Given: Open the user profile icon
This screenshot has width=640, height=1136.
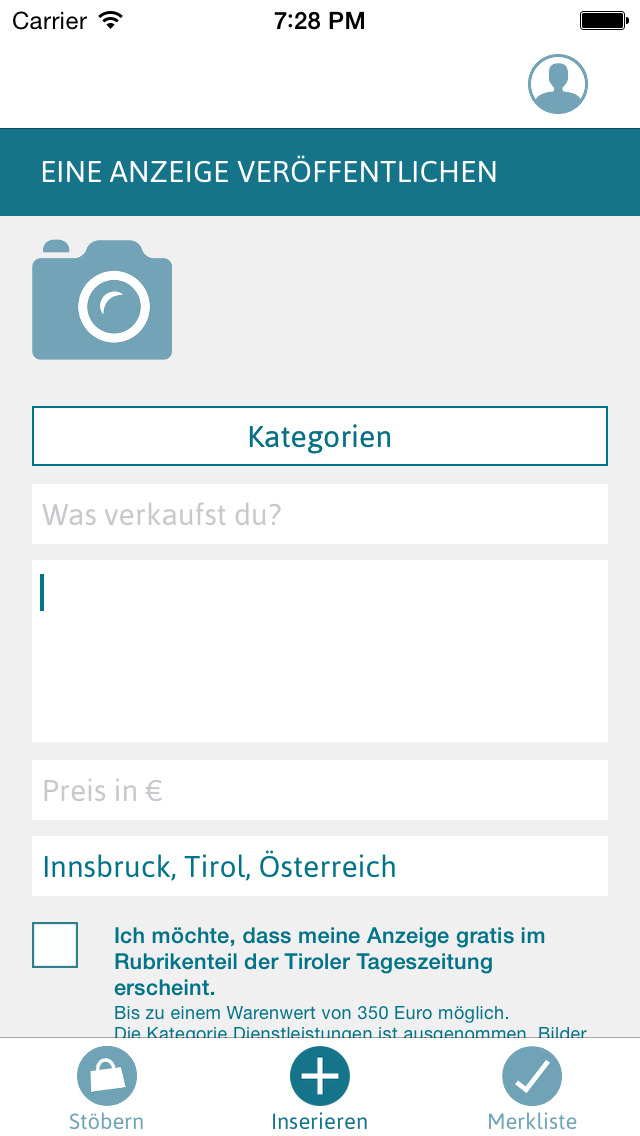Looking at the screenshot, I should pos(557,84).
